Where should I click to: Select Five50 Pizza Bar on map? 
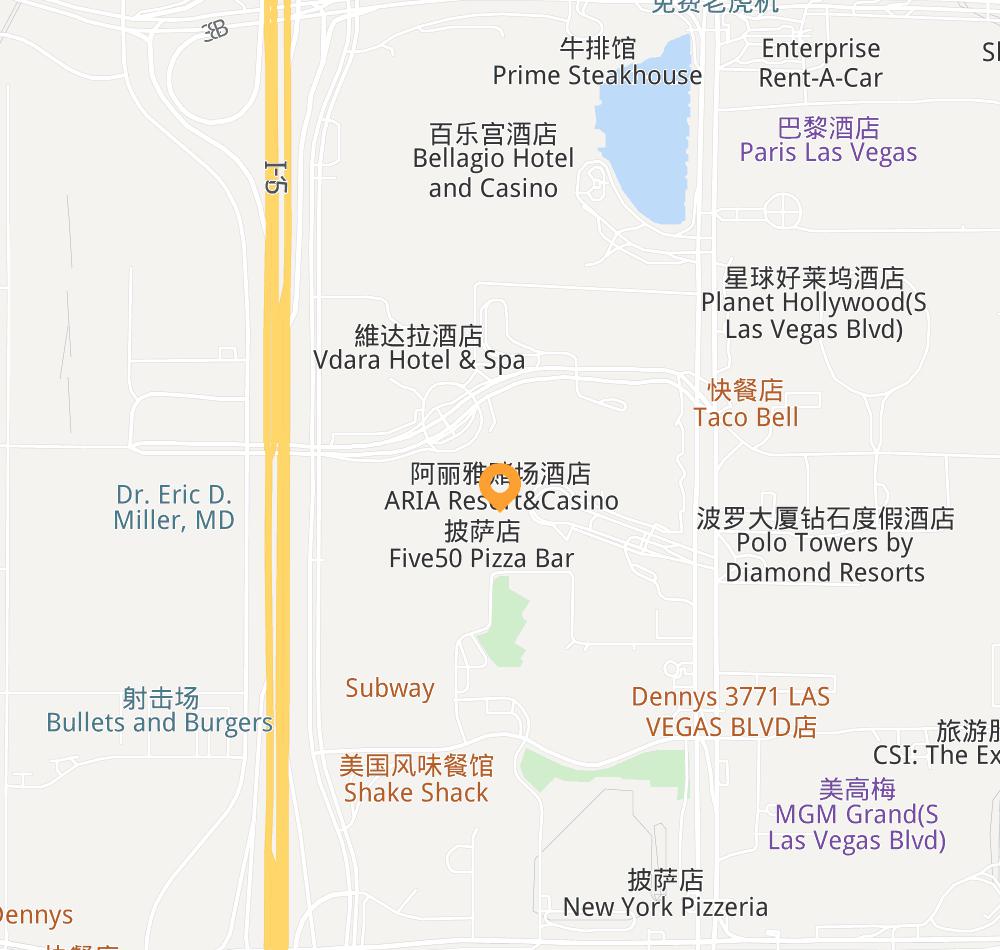point(482,546)
